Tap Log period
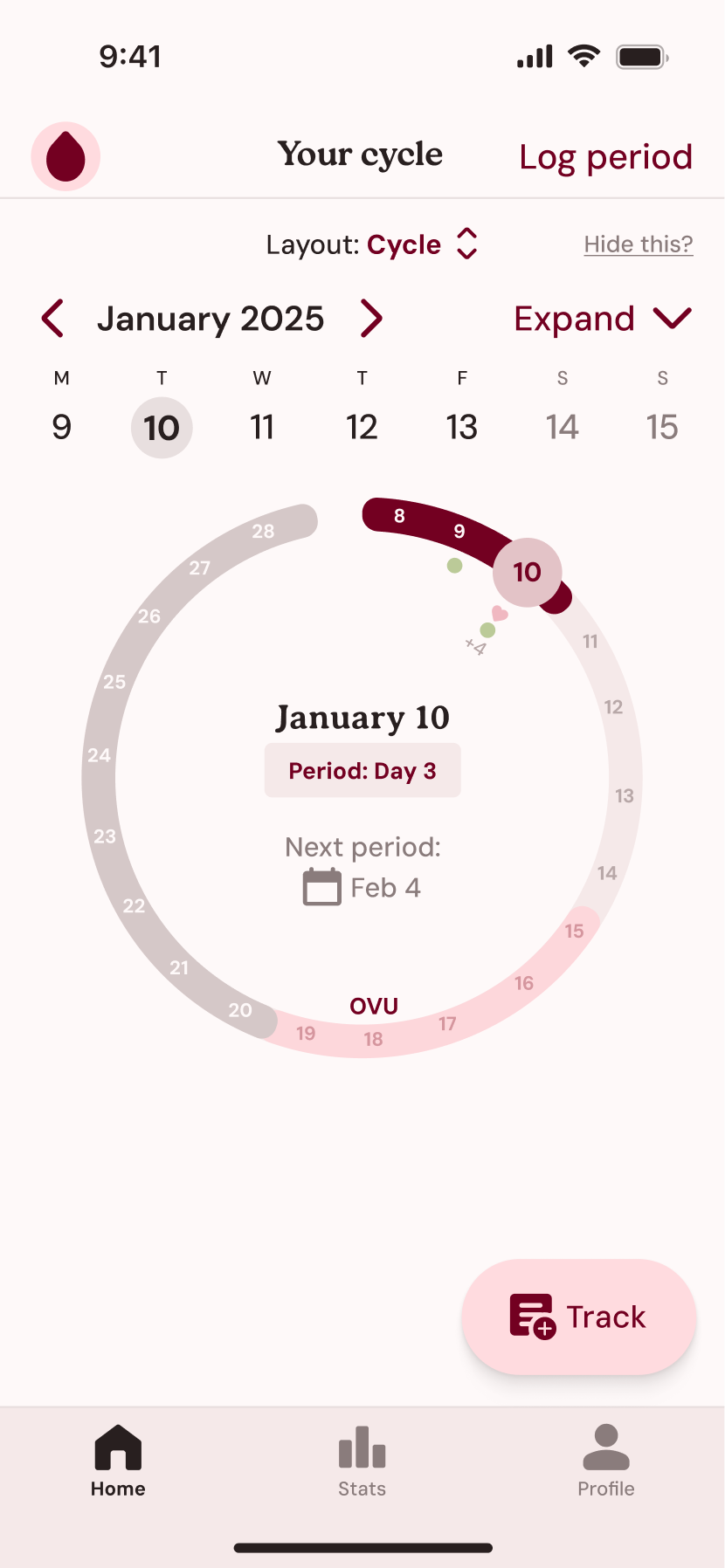 pos(605,156)
